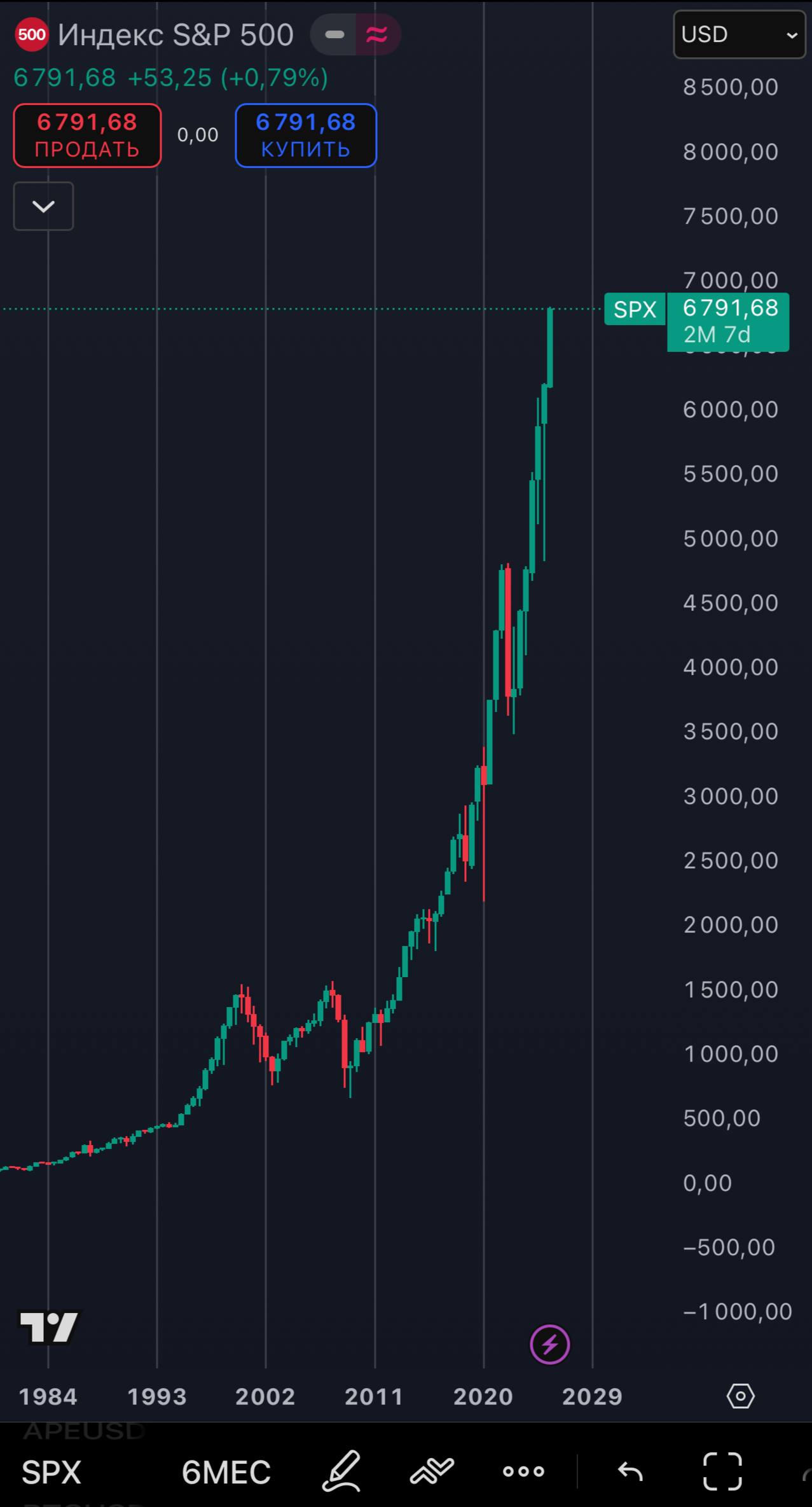
Task: Undo the last chart action
Action: [x=630, y=1471]
